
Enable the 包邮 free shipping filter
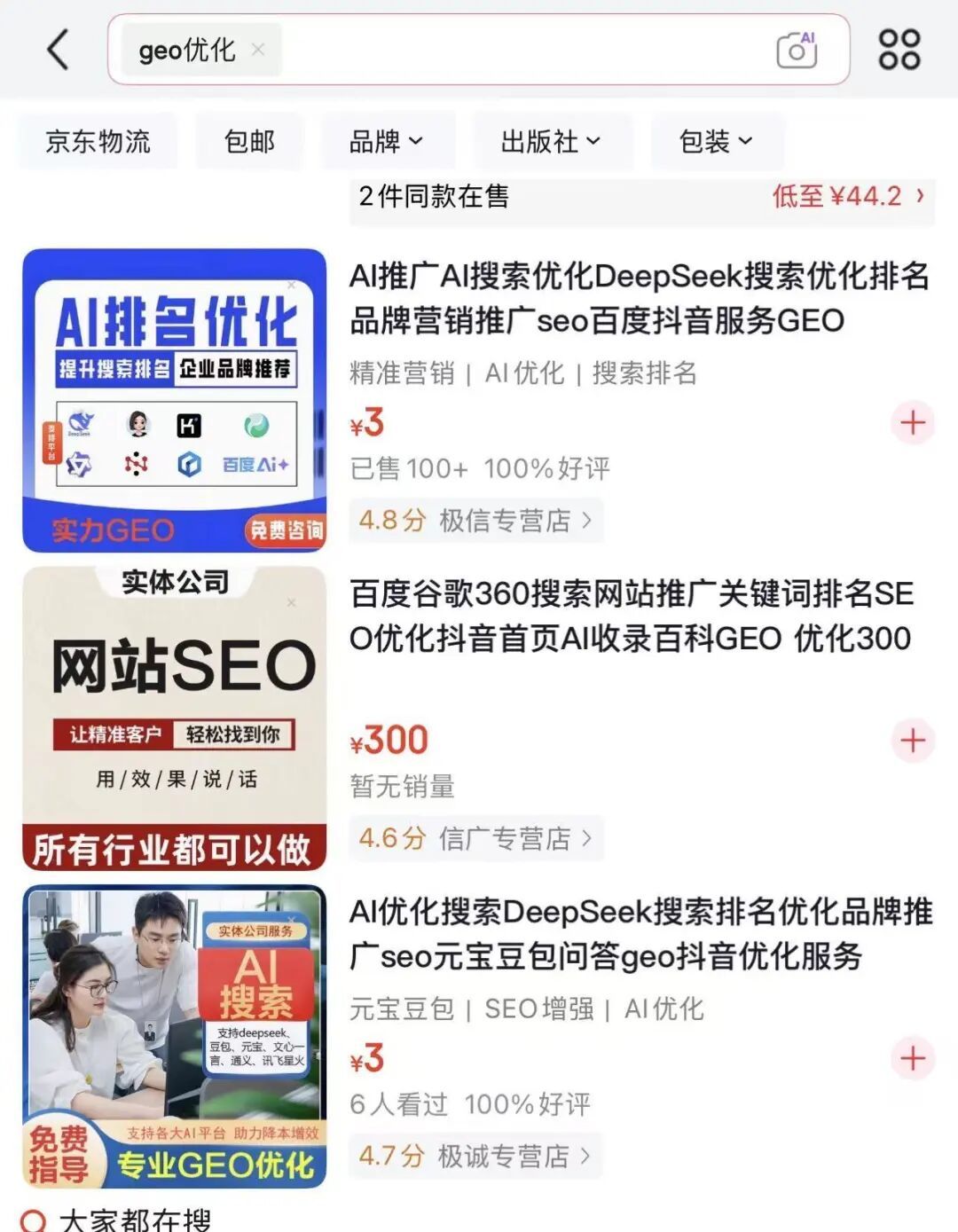(249, 140)
